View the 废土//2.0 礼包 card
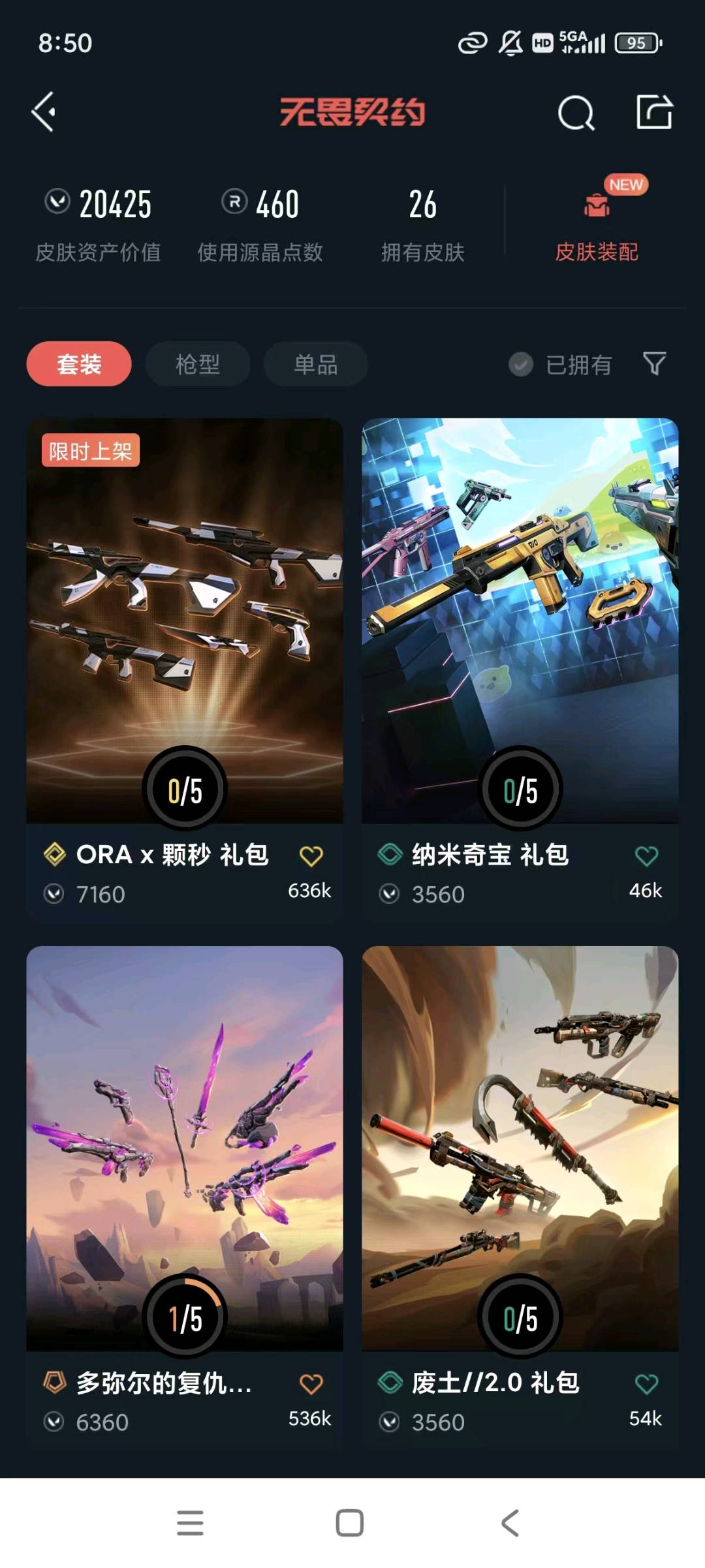705x1568 pixels. [520, 1148]
